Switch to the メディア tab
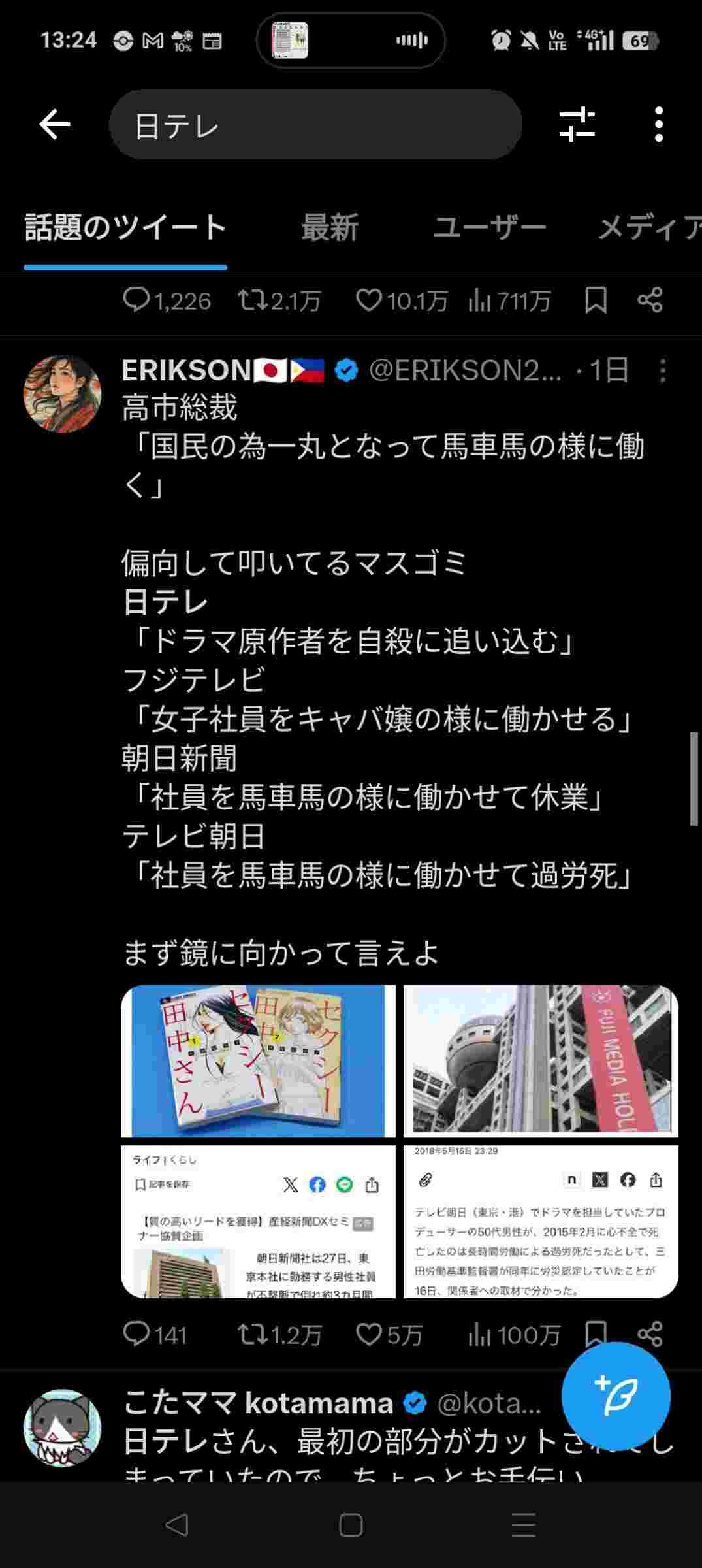Viewport: 702px width, 1568px height. pos(650,228)
